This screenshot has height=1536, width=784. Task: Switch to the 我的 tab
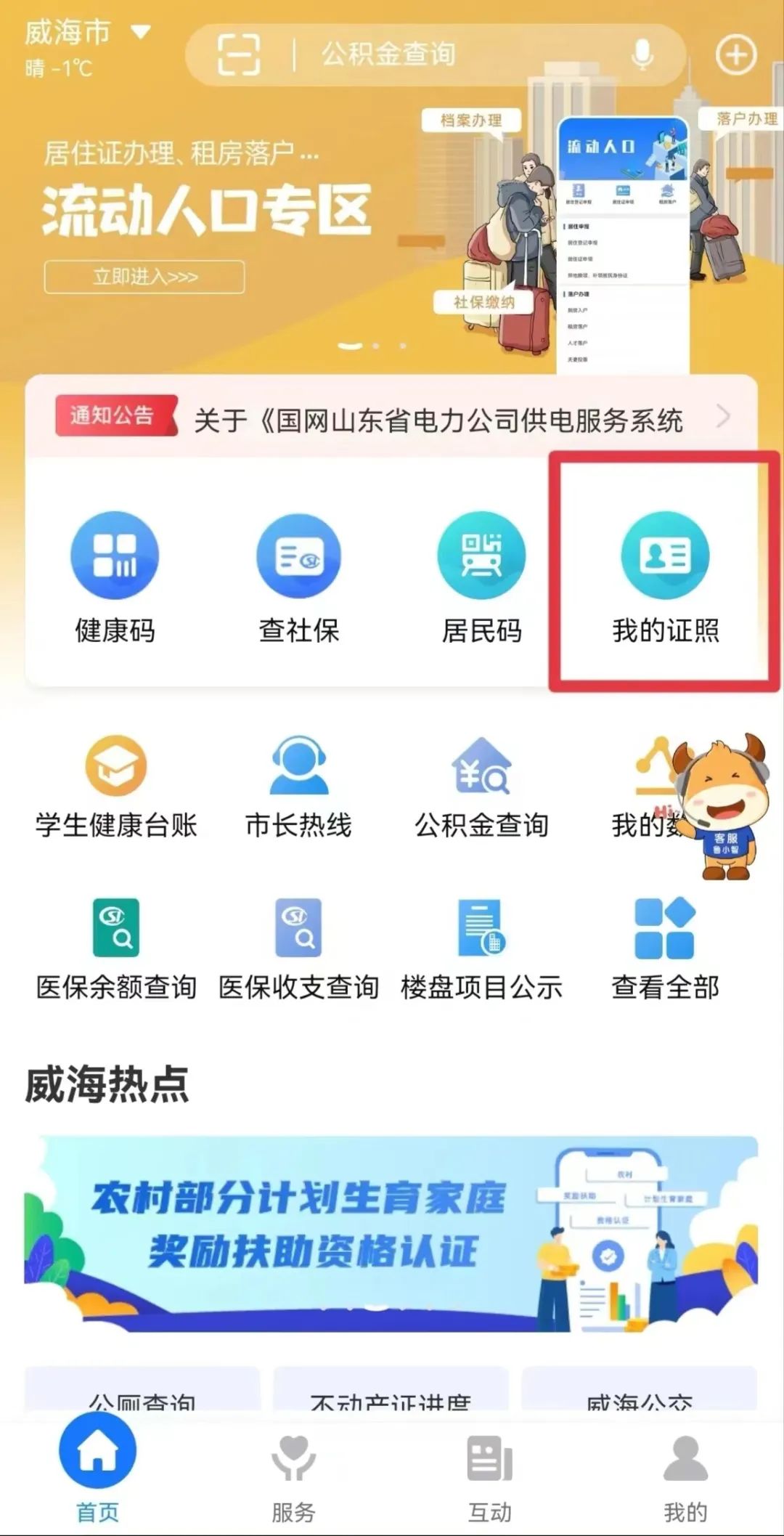[x=685, y=1476]
